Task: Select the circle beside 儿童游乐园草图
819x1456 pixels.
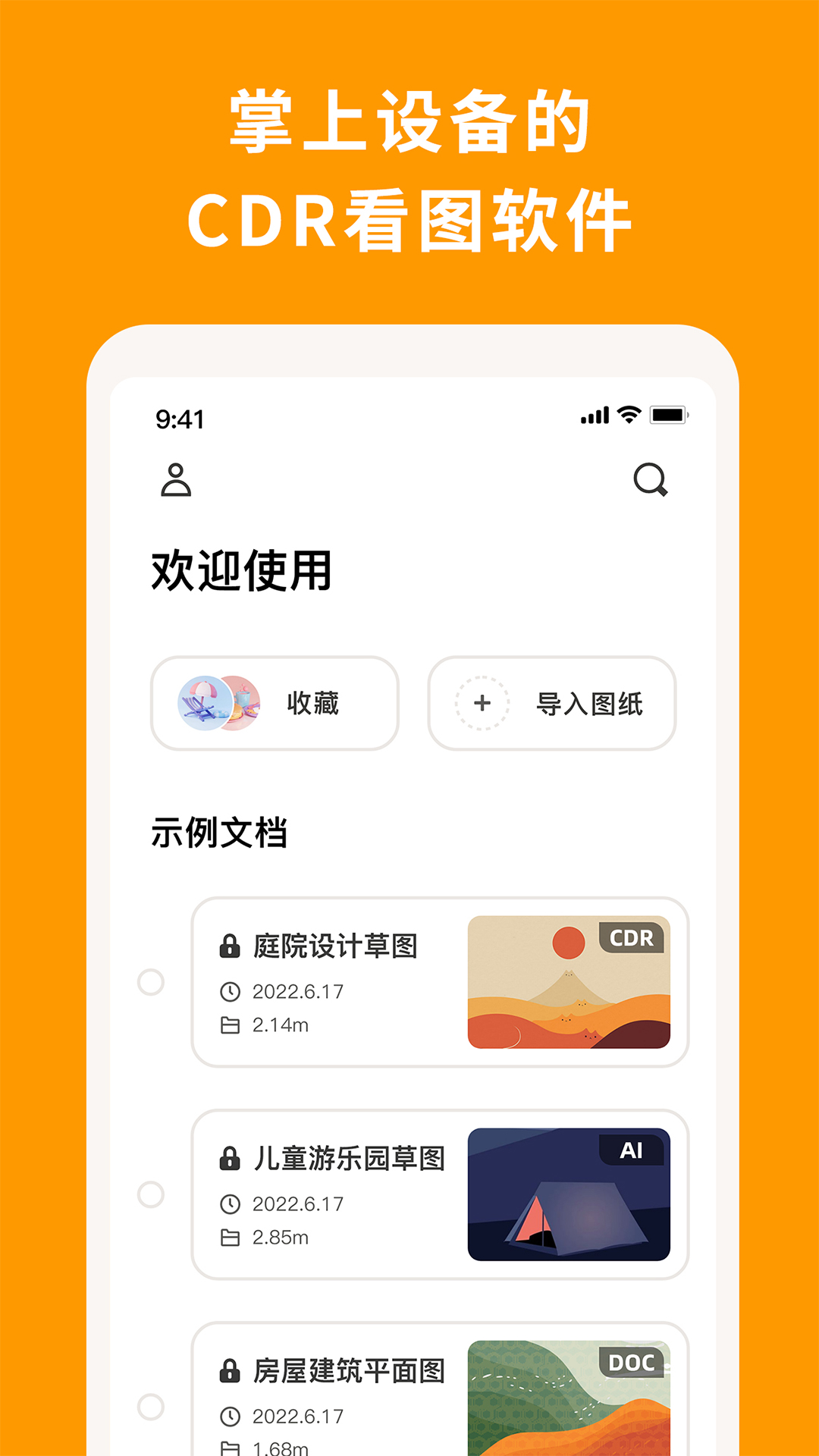Action: click(x=151, y=1194)
